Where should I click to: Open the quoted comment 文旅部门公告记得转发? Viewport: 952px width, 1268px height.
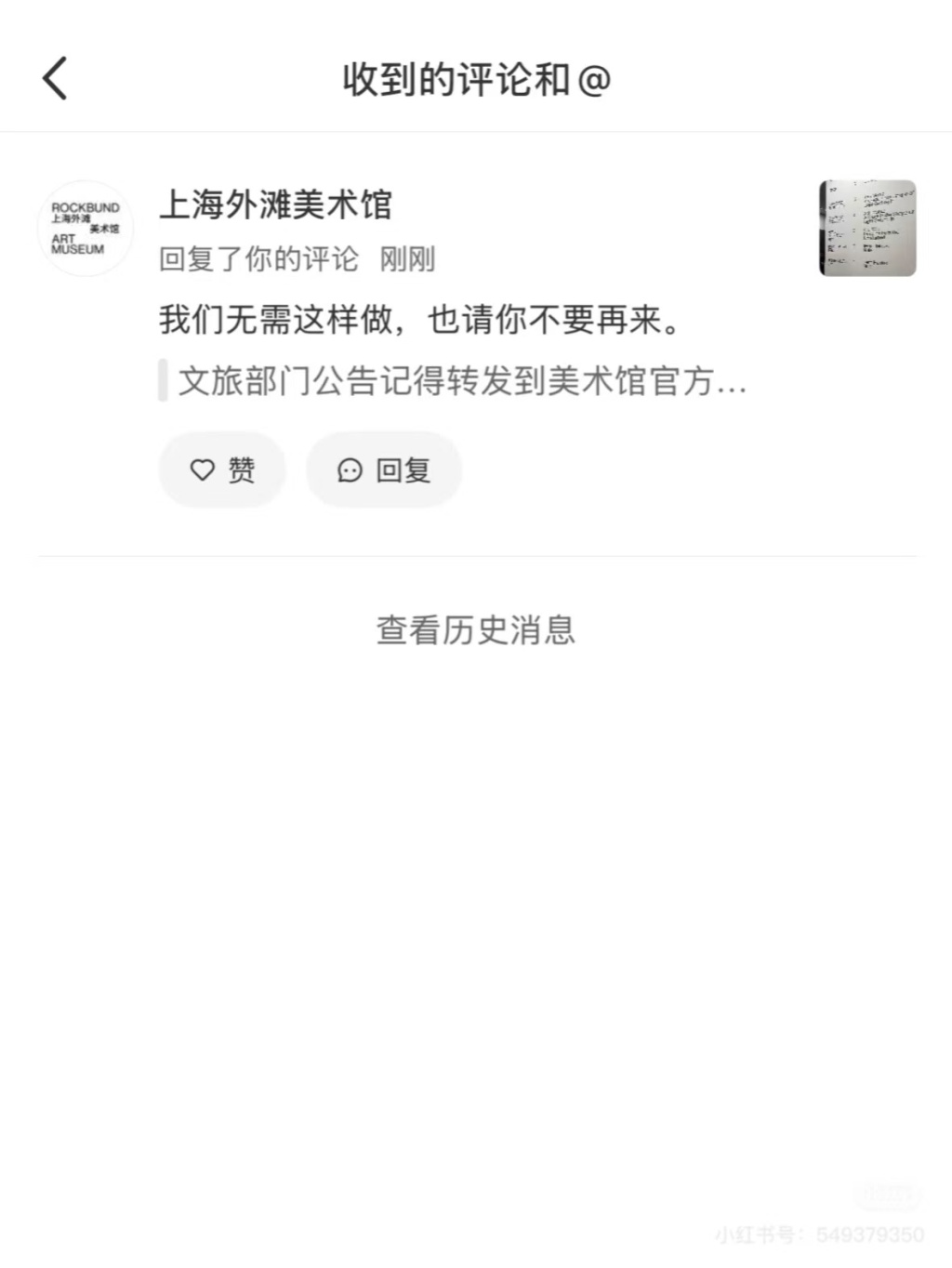[461, 381]
